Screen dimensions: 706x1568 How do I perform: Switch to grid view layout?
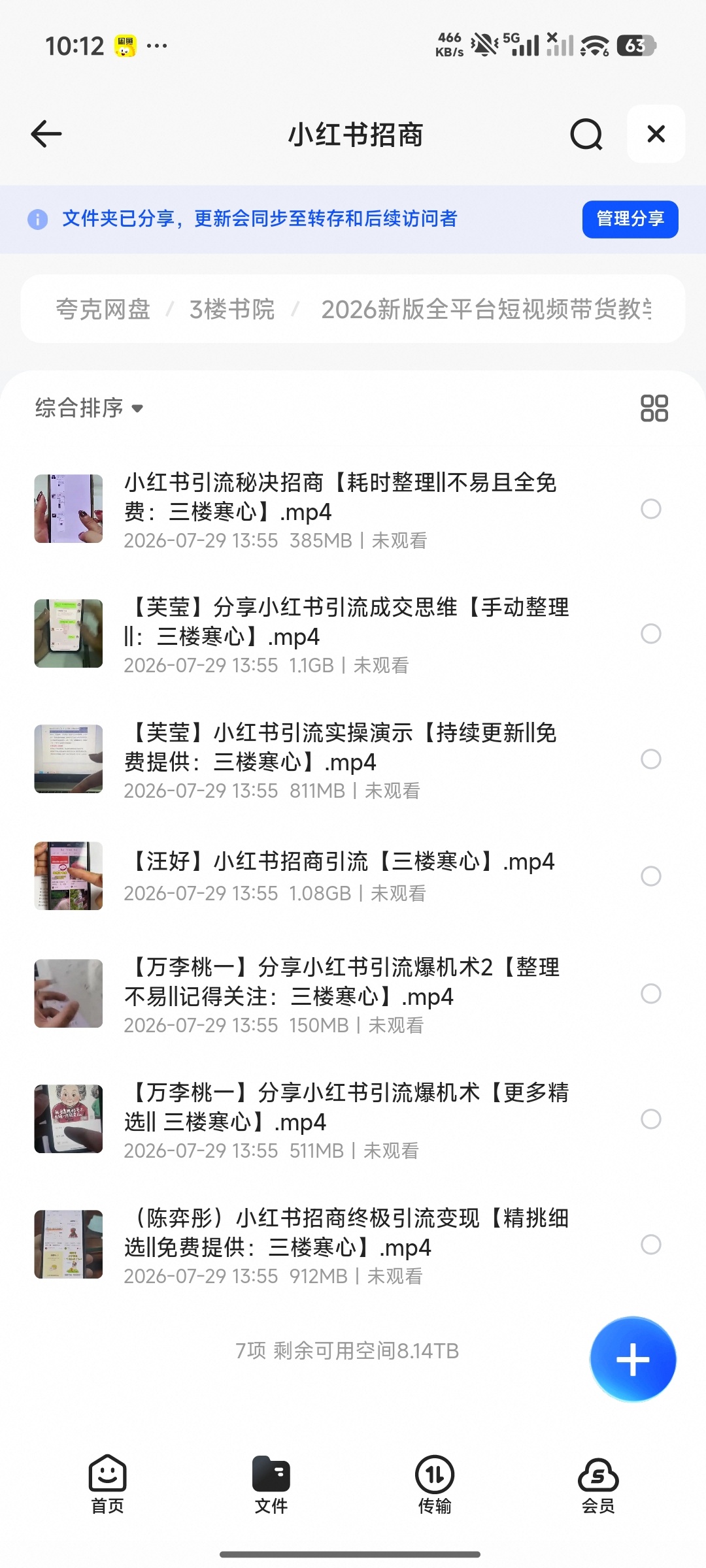[x=654, y=408]
